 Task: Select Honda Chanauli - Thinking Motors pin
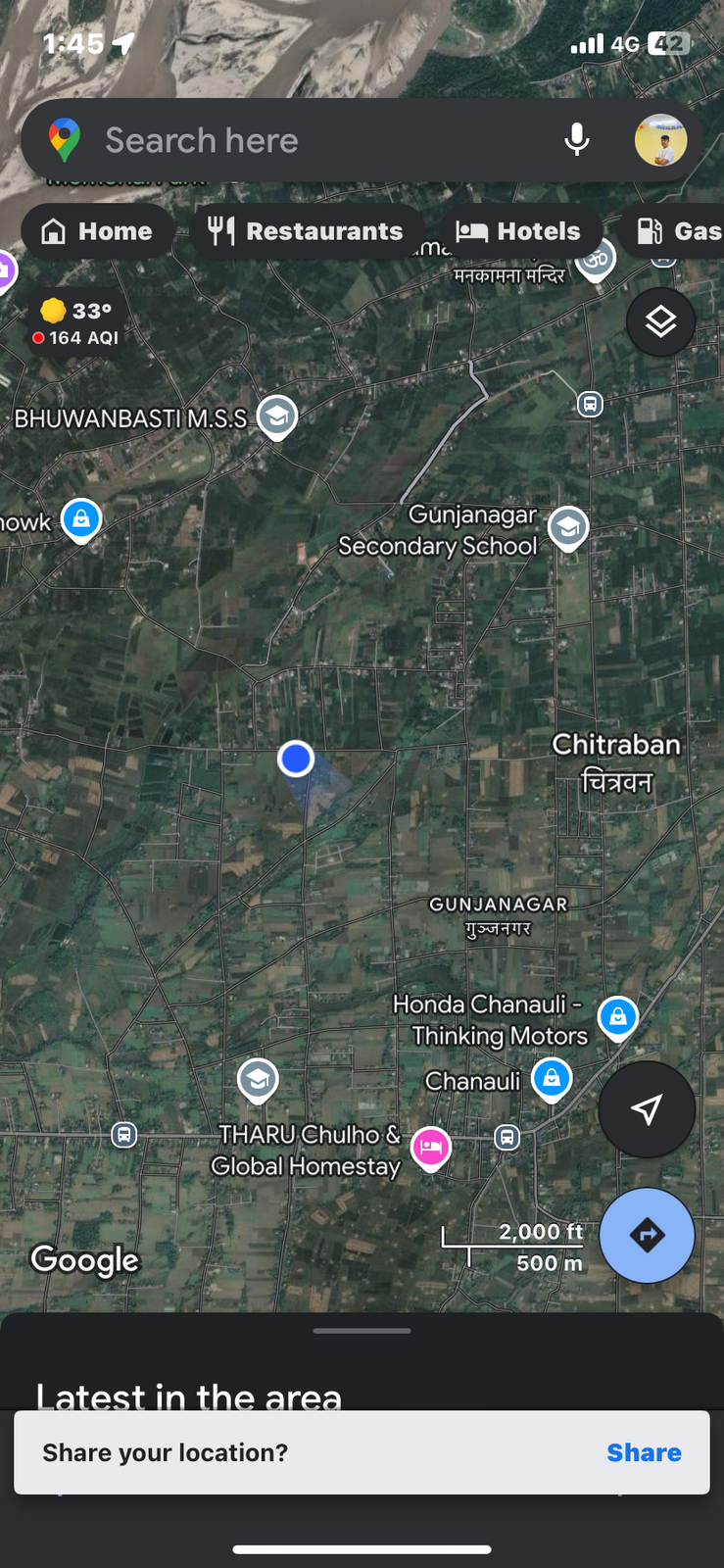(x=618, y=1017)
